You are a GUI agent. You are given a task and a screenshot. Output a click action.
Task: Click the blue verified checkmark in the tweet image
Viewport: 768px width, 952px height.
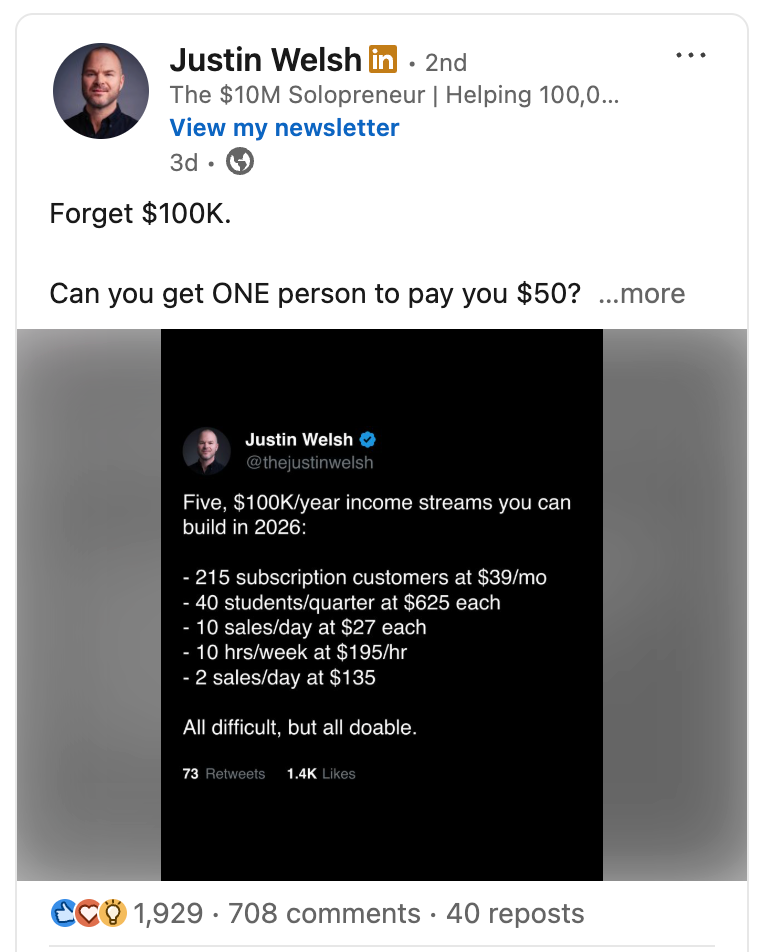pos(366,440)
